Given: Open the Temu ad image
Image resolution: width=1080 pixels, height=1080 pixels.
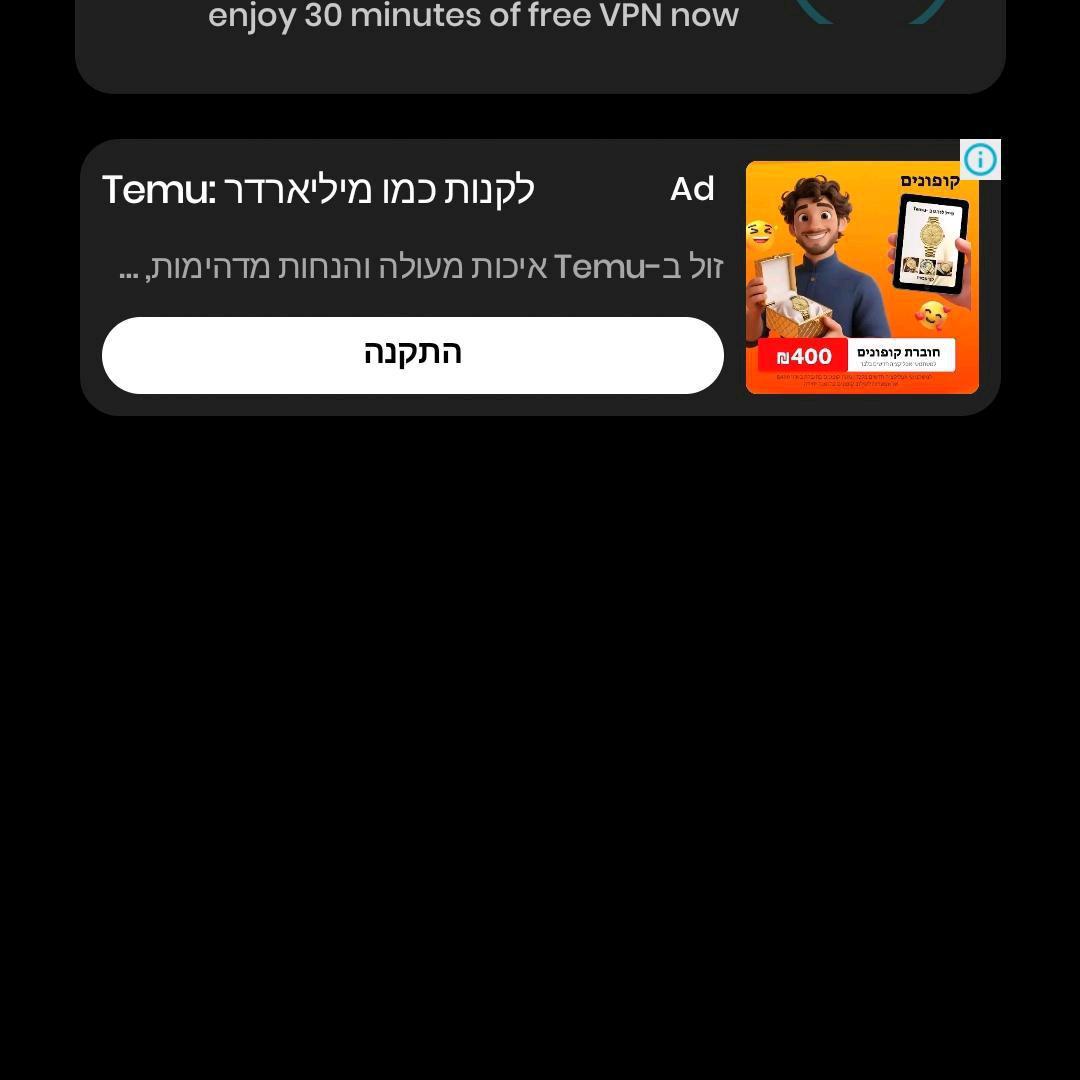Looking at the screenshot, I should (861, 278).
